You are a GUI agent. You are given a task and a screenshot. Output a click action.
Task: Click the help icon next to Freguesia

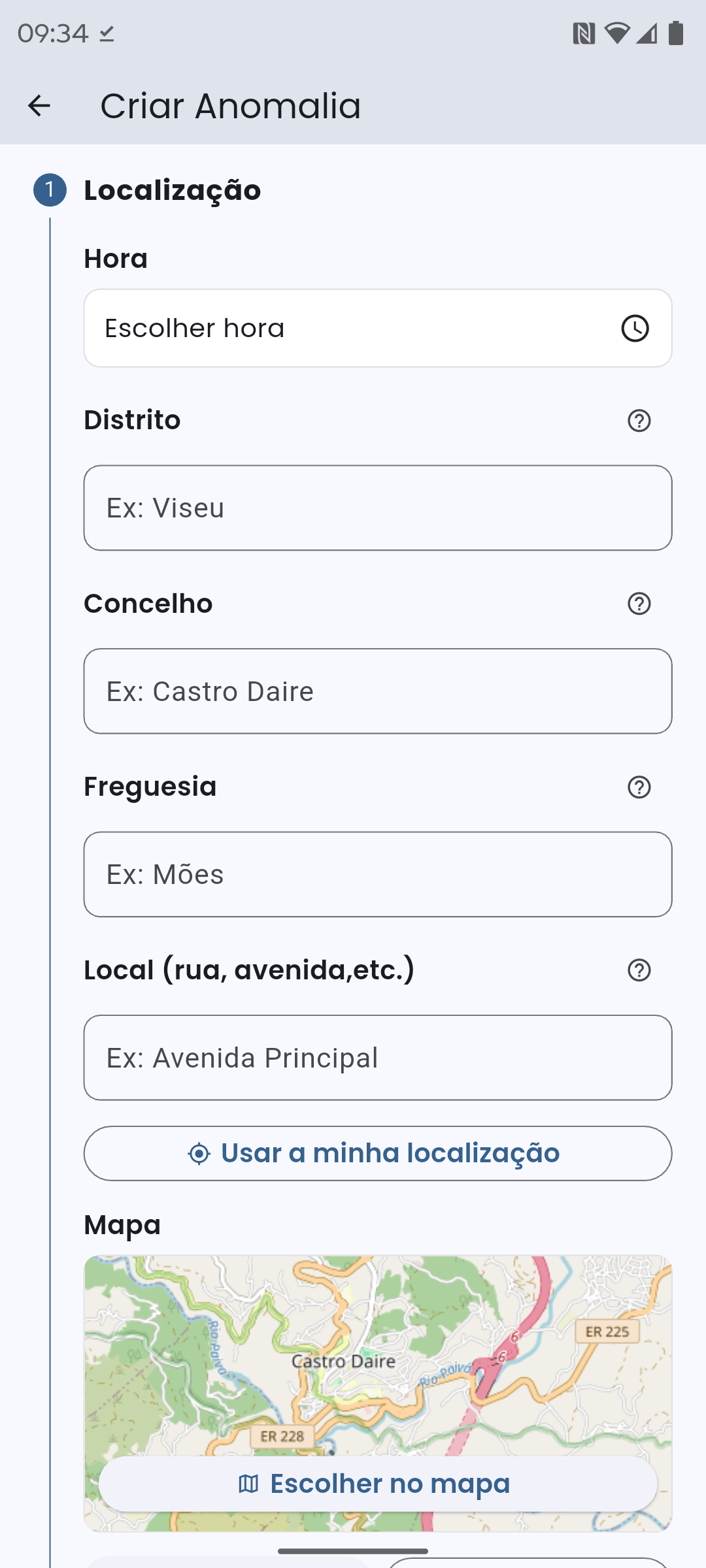tap(639, 787)
